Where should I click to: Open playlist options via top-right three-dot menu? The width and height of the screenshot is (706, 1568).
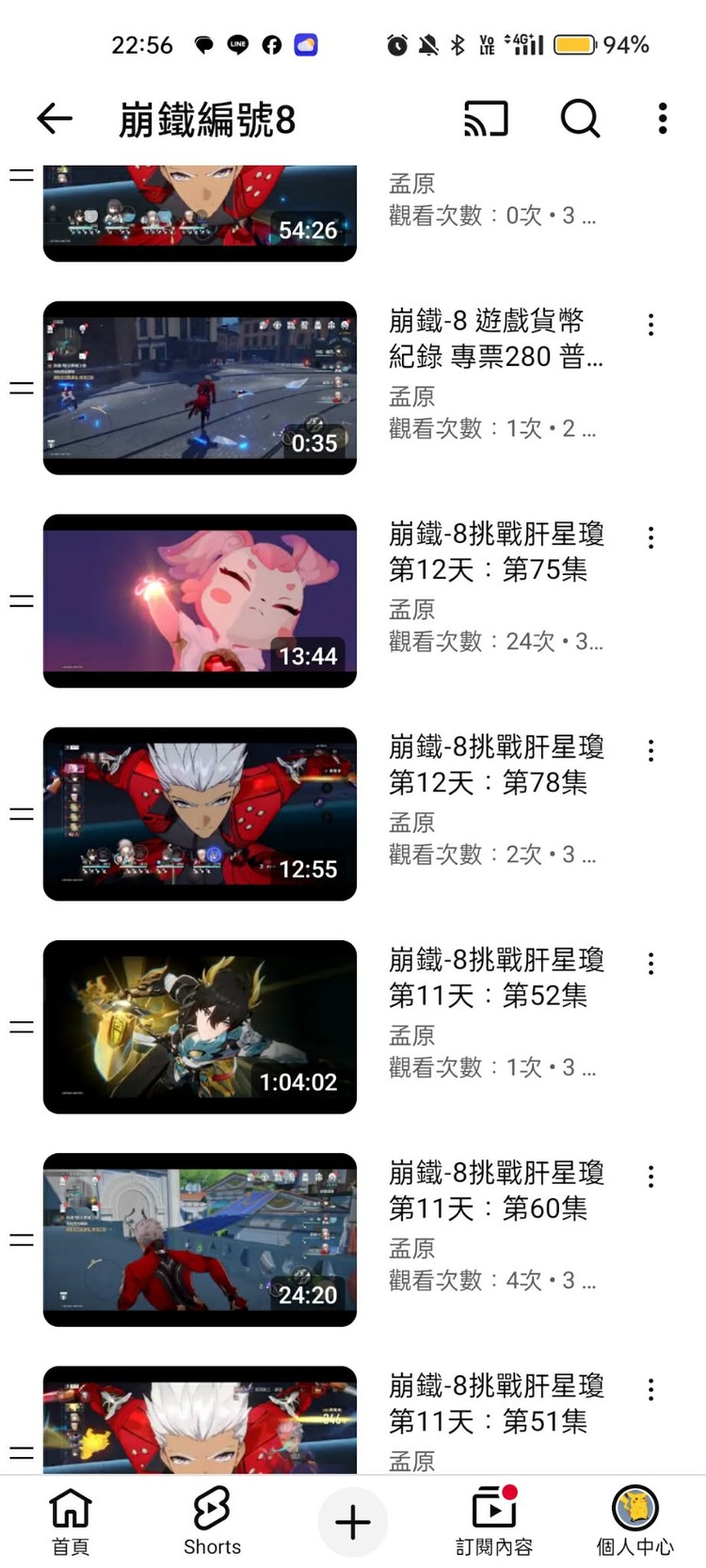click(x=663, y=119)
